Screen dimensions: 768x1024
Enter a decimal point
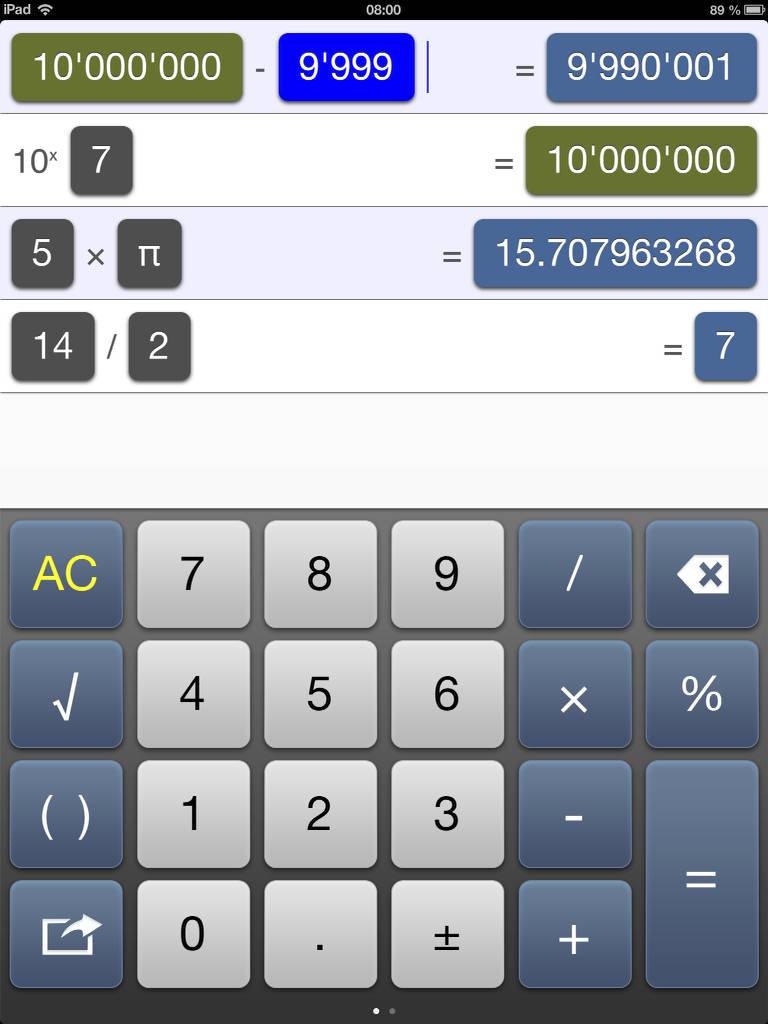(320, 934)
